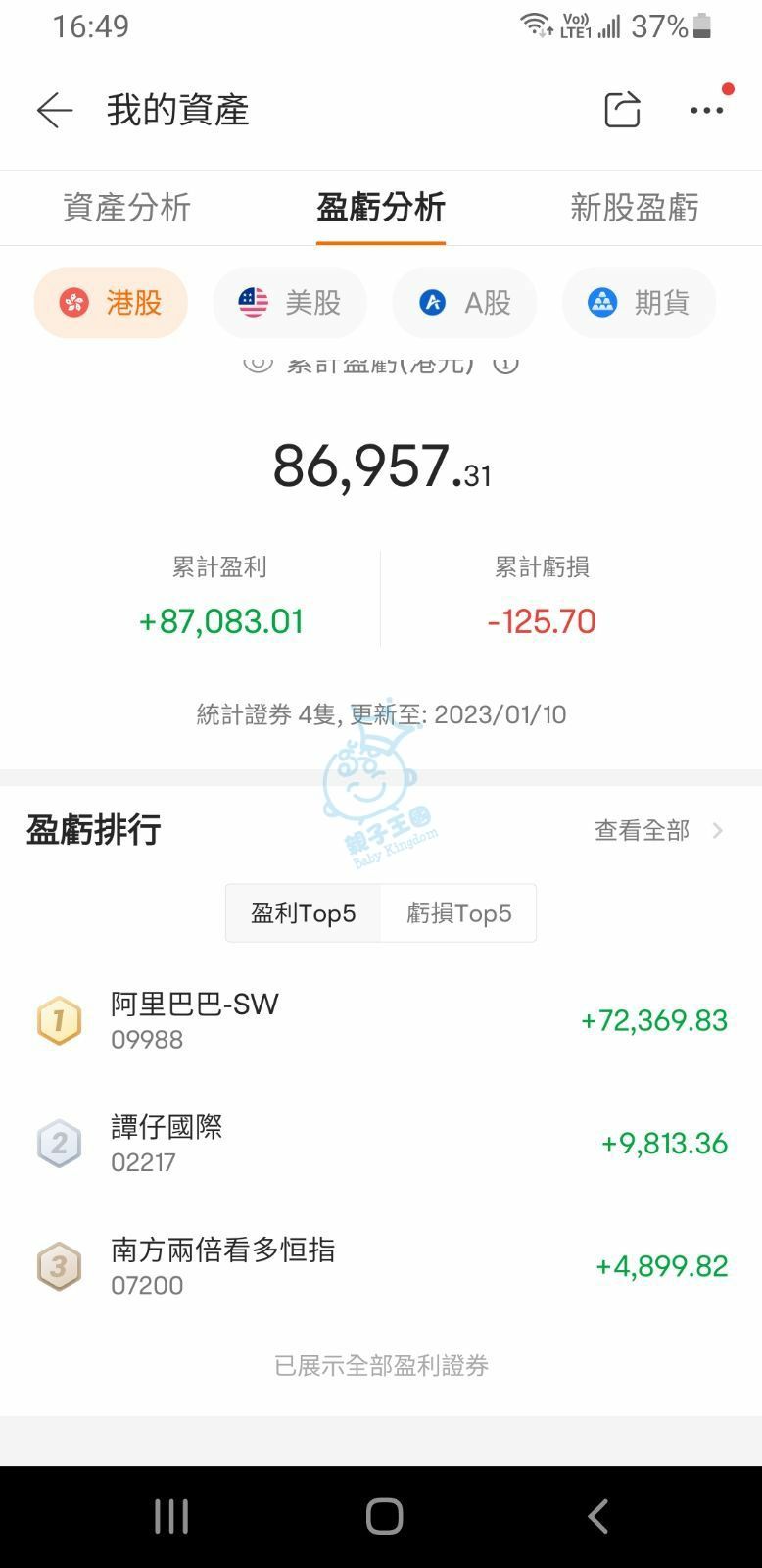Tap the info icon beside 累計盈虧

(505, 365)
